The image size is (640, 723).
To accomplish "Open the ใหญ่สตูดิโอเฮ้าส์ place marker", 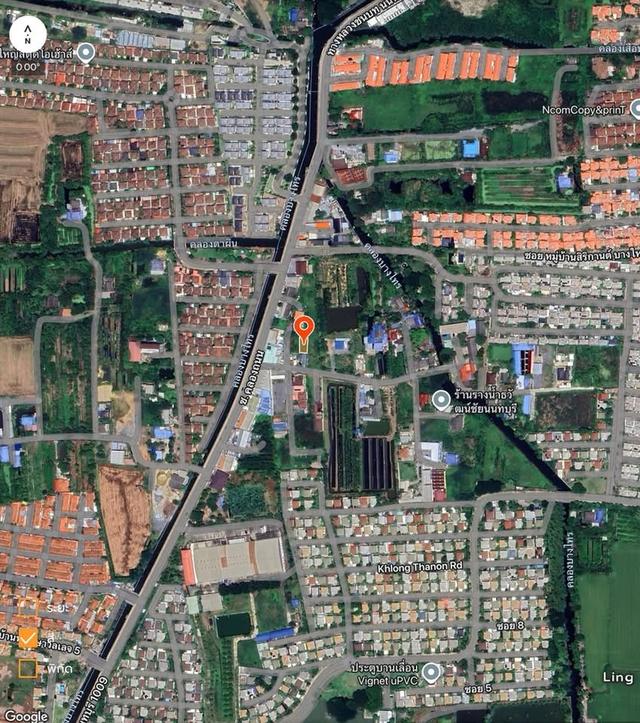I will pyautogui.click(x=86, y=52).
